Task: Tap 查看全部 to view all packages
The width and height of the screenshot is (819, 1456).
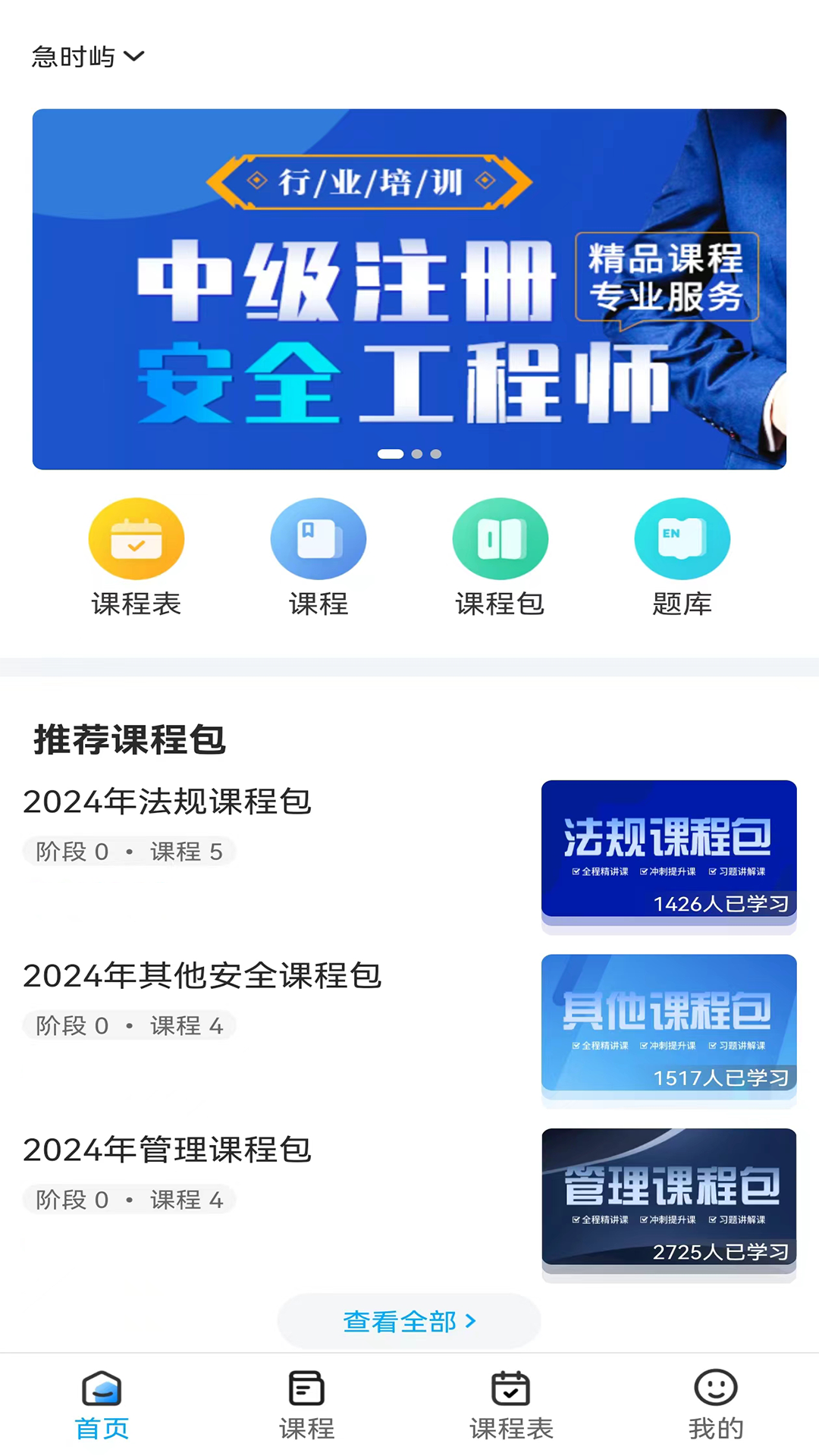Action: (409, 1322)
